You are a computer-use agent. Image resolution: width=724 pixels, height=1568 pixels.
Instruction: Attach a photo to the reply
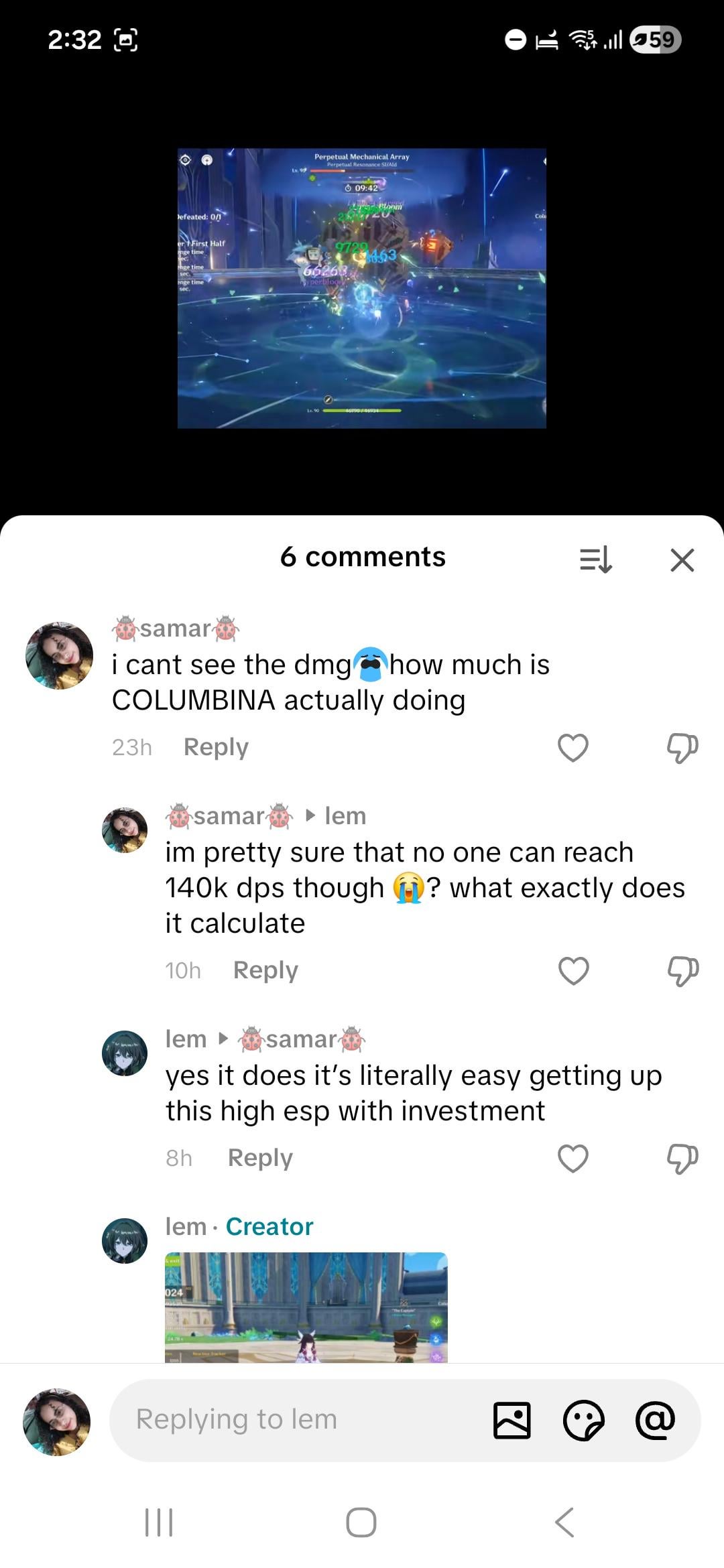pos(512,1420)
